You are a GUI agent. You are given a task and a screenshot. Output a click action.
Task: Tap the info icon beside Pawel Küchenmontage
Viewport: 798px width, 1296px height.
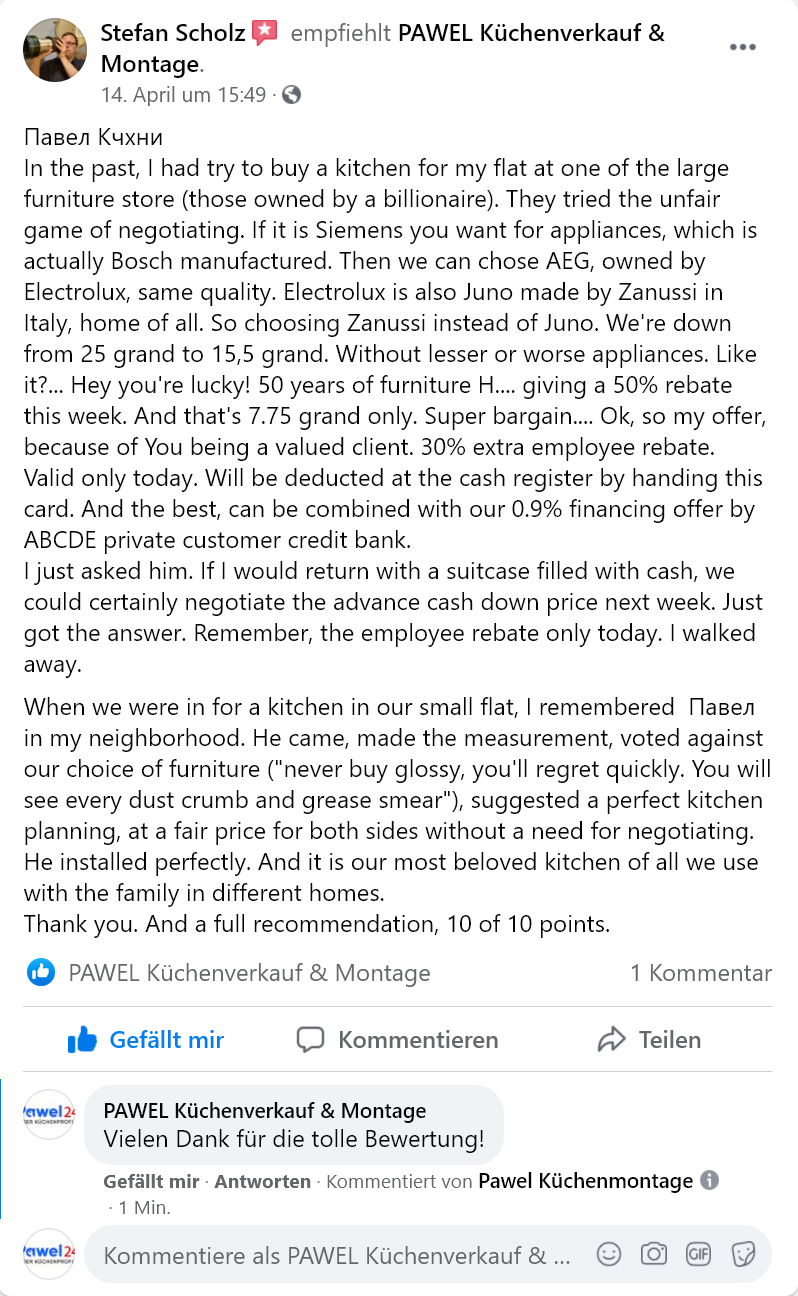tap(709, 1180)
